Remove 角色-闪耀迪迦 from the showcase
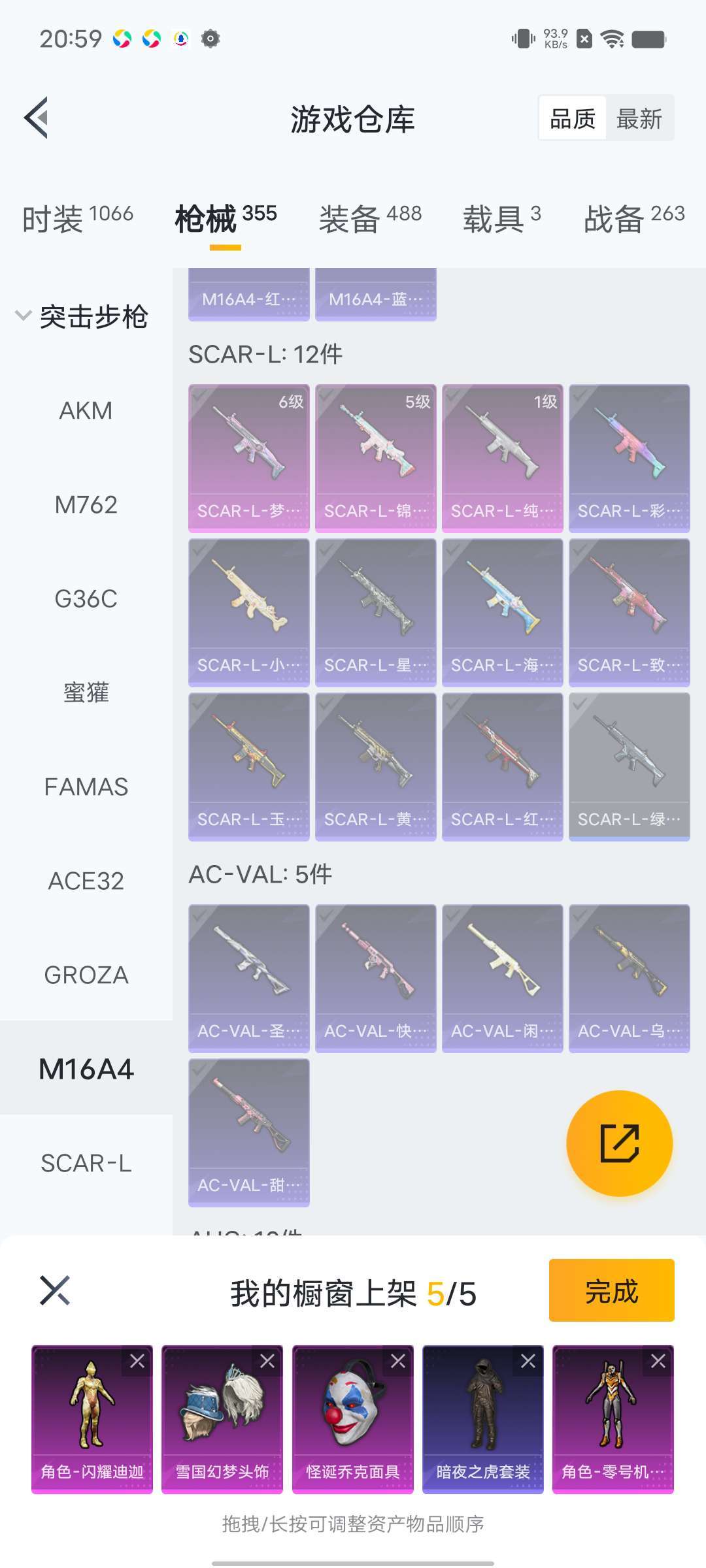 pyautogui.click(x=137, y=1361)
